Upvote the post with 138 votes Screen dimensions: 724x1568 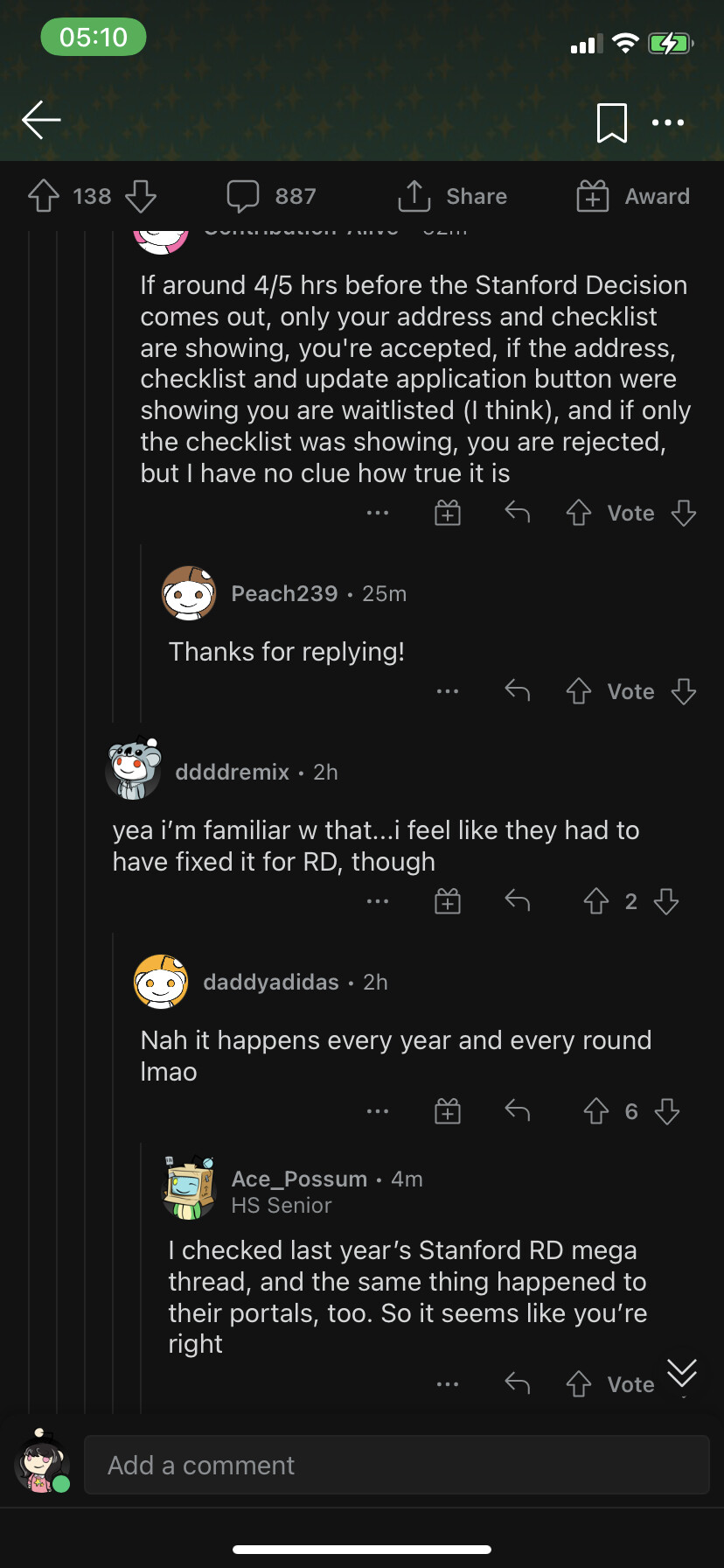click(44, 196)
